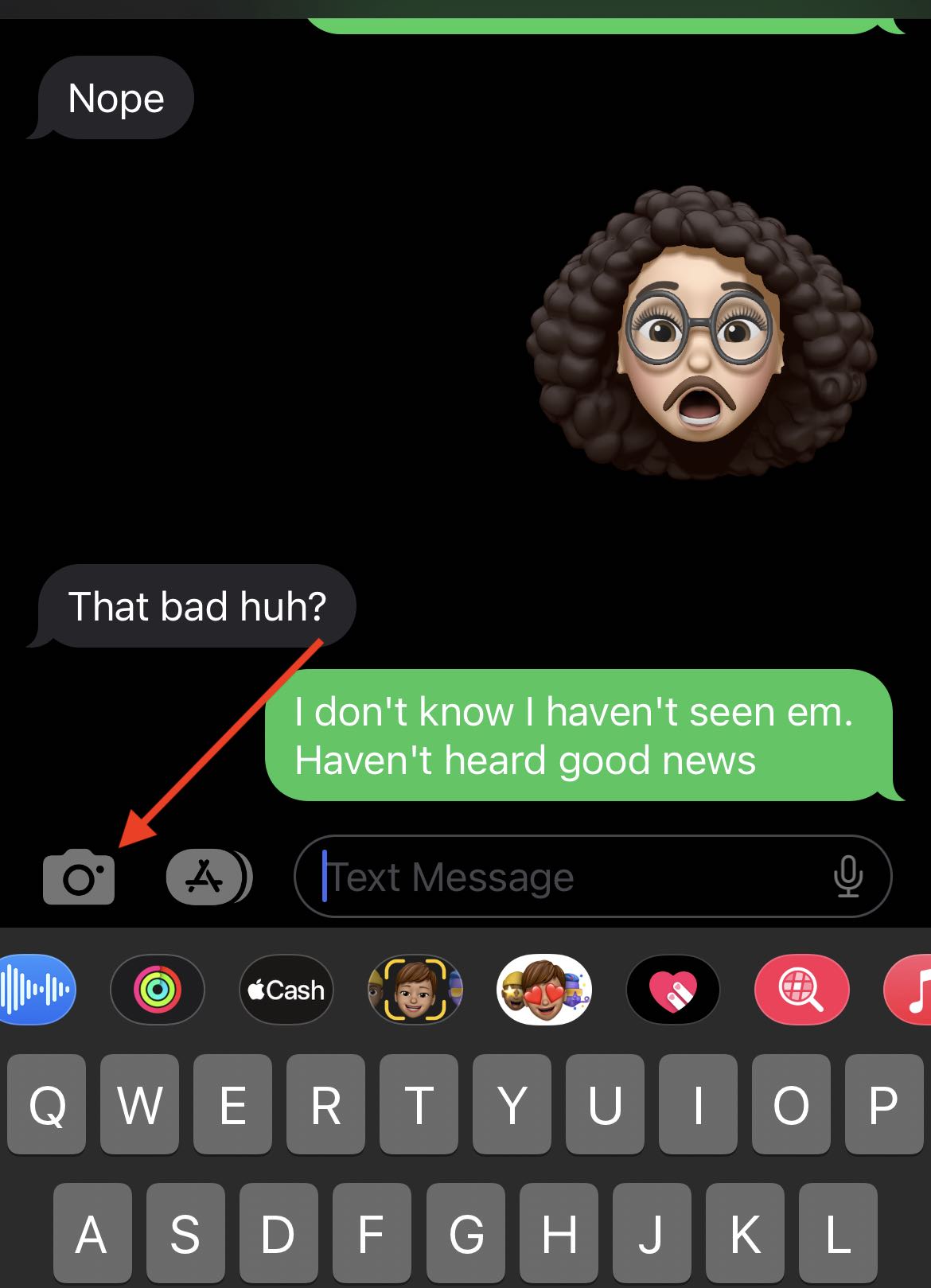
Task: Open the audio message app
Action: click(x=36, y=990)
